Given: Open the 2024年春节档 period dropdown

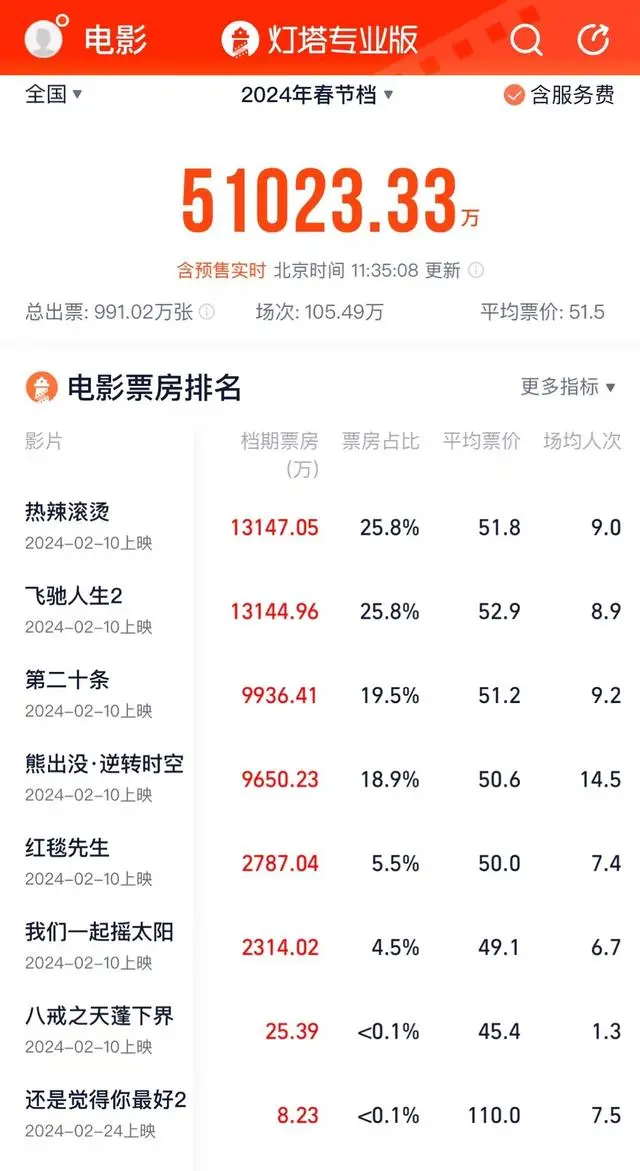Looking at the screenshot, I should (x=317, y=95).
